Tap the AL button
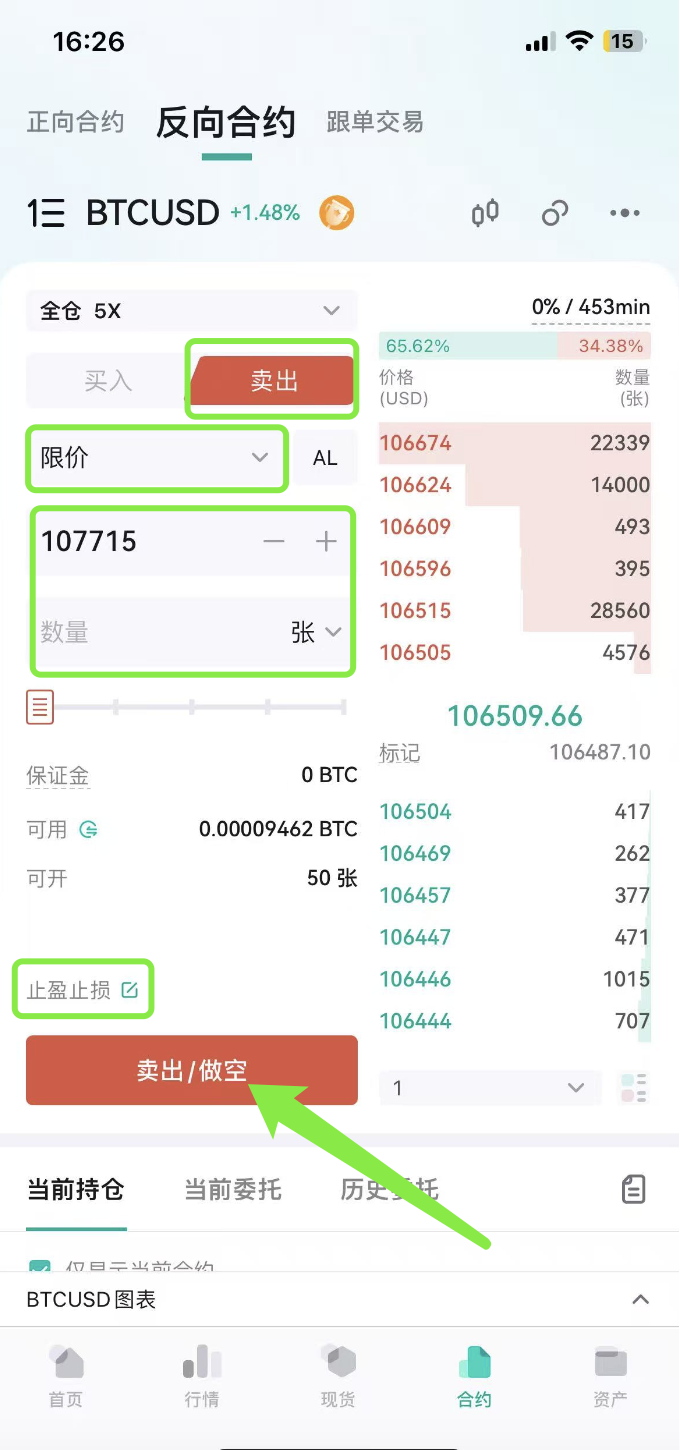The image size is (680, 1450). tap(325, 458)
